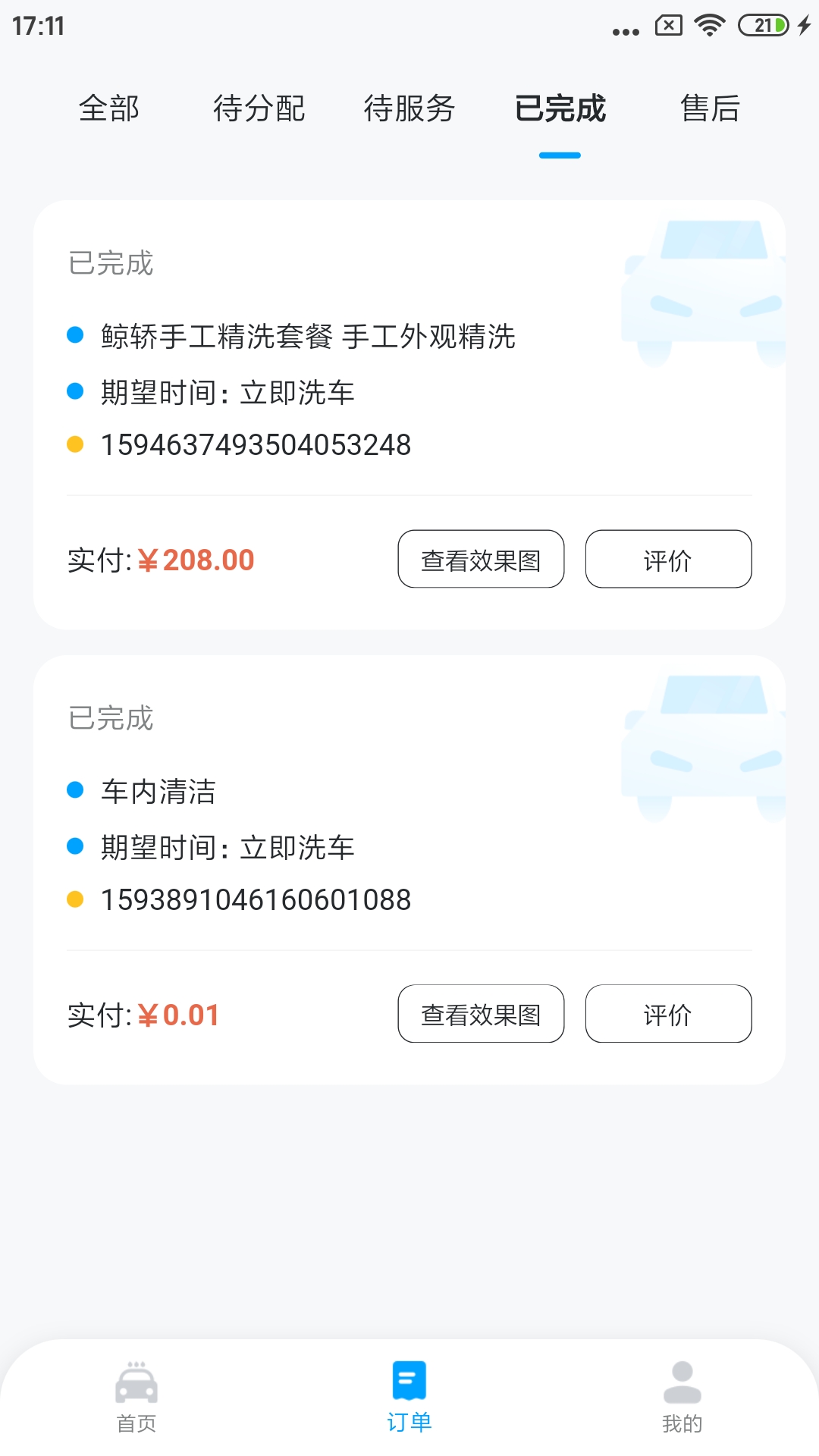Tap order number 1594637493504053248
This screenshot has height=1456, width=819.
click(255, 445)
